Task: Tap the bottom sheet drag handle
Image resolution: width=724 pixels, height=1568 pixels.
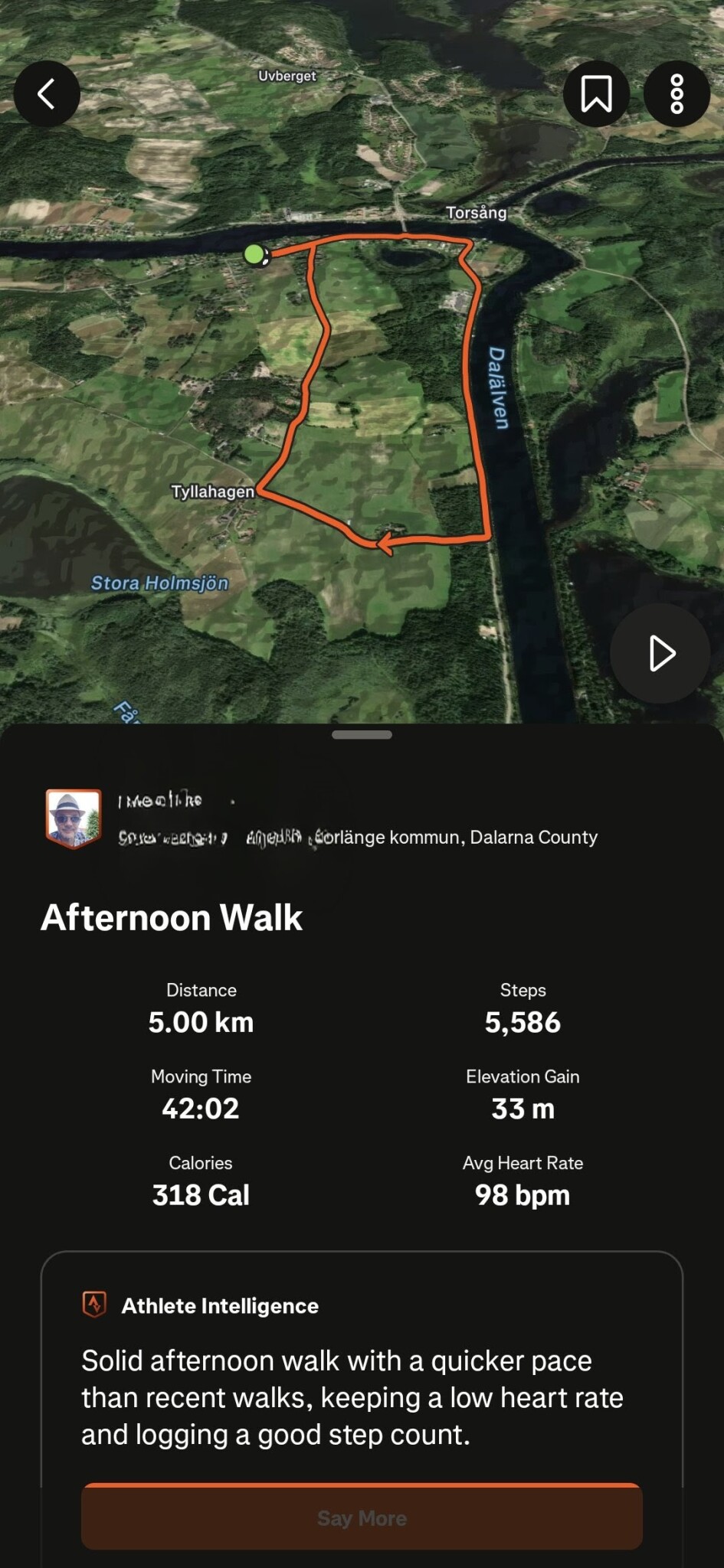Action: point(362,735)
